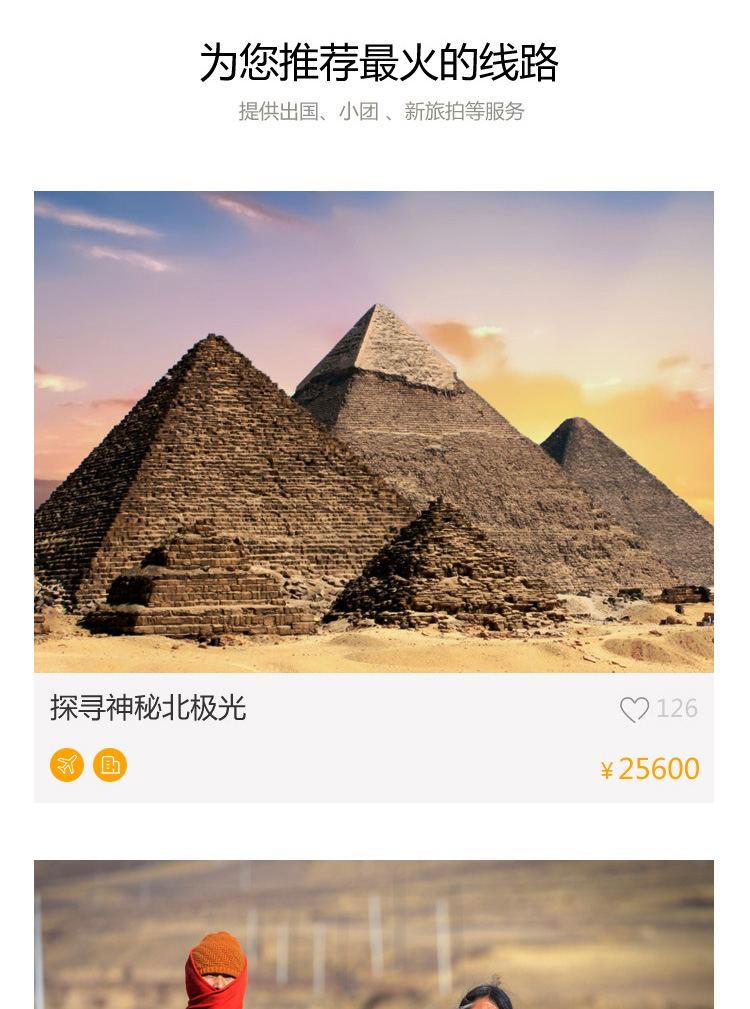750x1009 pixels.
Task: Click the orange plane badge on the tour card
Action: click(x=67, y=766)
